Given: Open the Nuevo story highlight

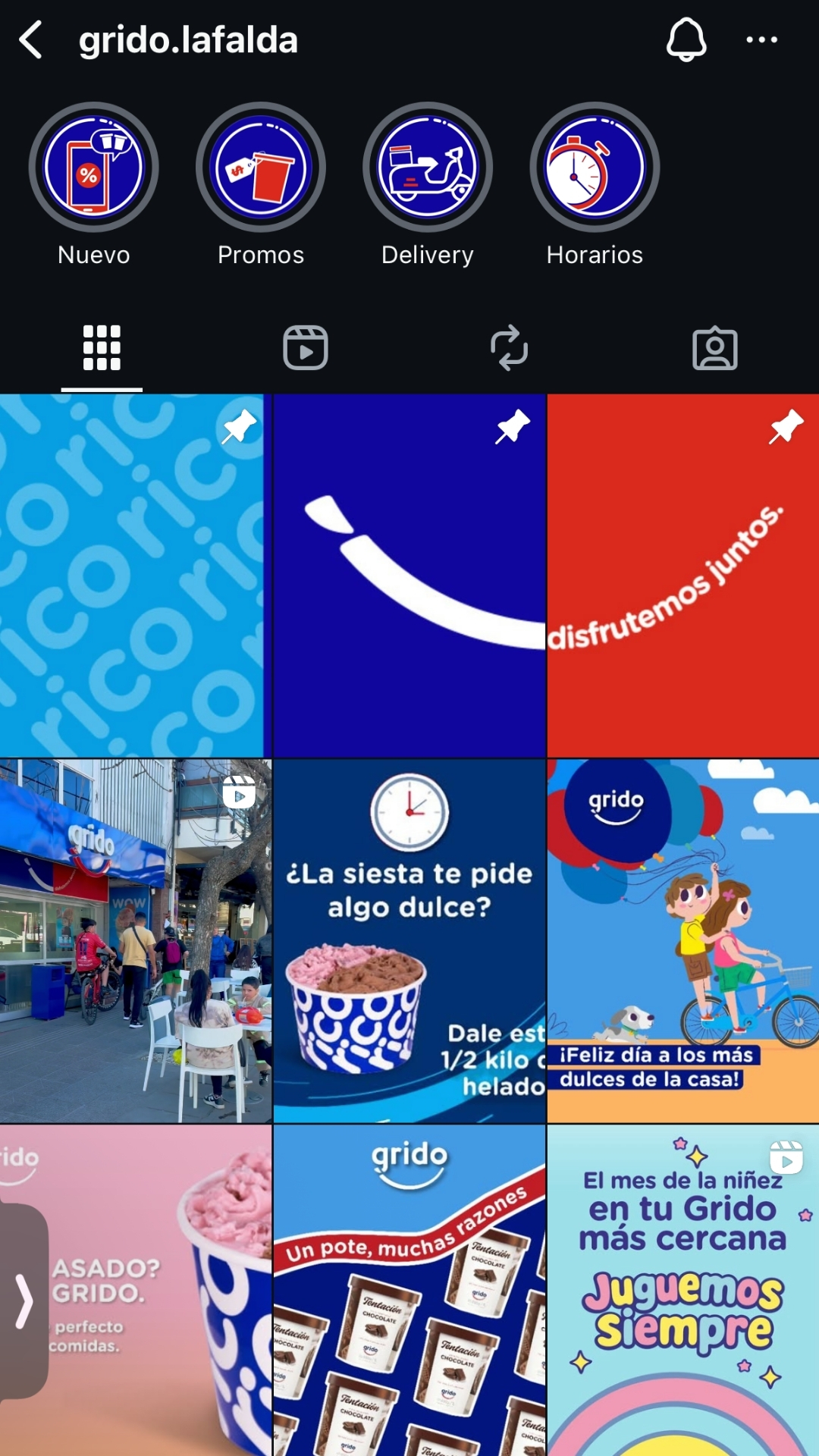Looking at the screenshot, I should coord(94,168).
